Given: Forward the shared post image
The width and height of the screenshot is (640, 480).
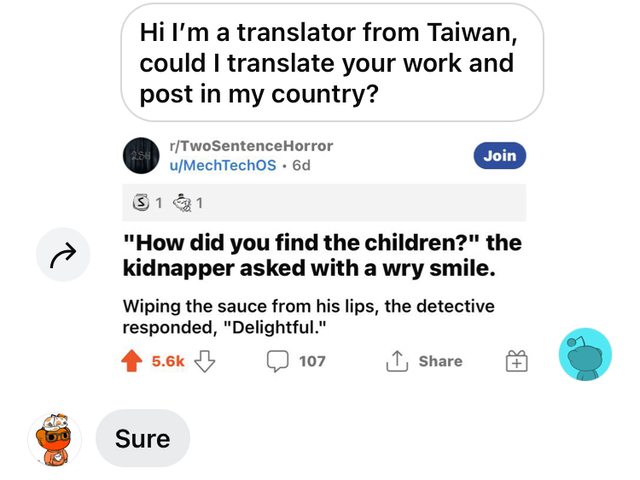Looking at the screenshot, I should point(62,256).
